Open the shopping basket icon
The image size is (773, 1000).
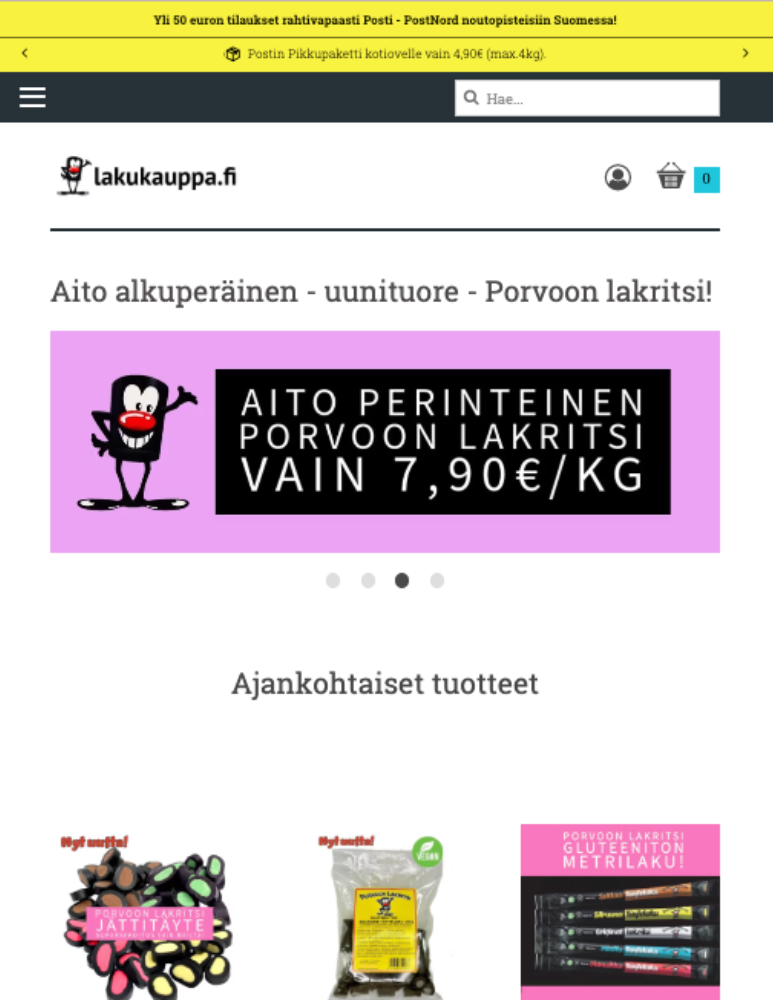[x=672, y=177]
